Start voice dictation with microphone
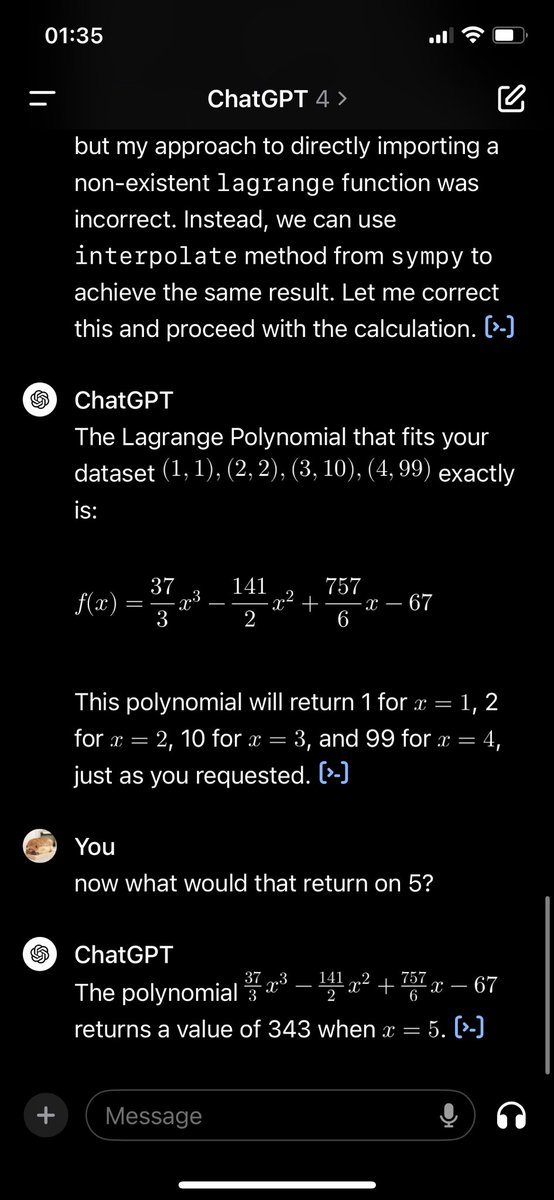Screen dimensions: 554x1200 tap(448, 1115)
